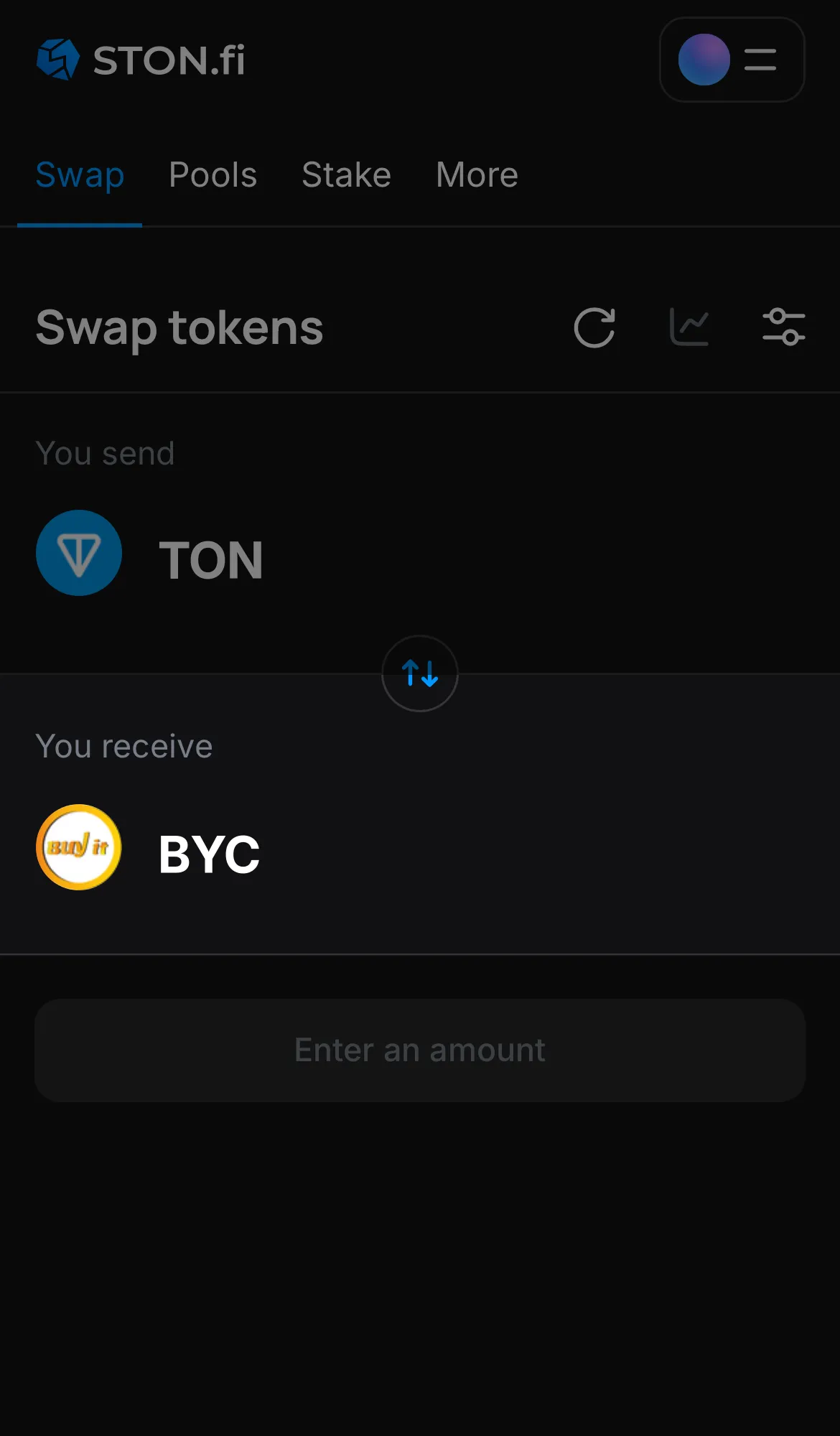Switch to the Pools tab
The width and height of the screenshot is (840, 1436).
pos(213,174)
